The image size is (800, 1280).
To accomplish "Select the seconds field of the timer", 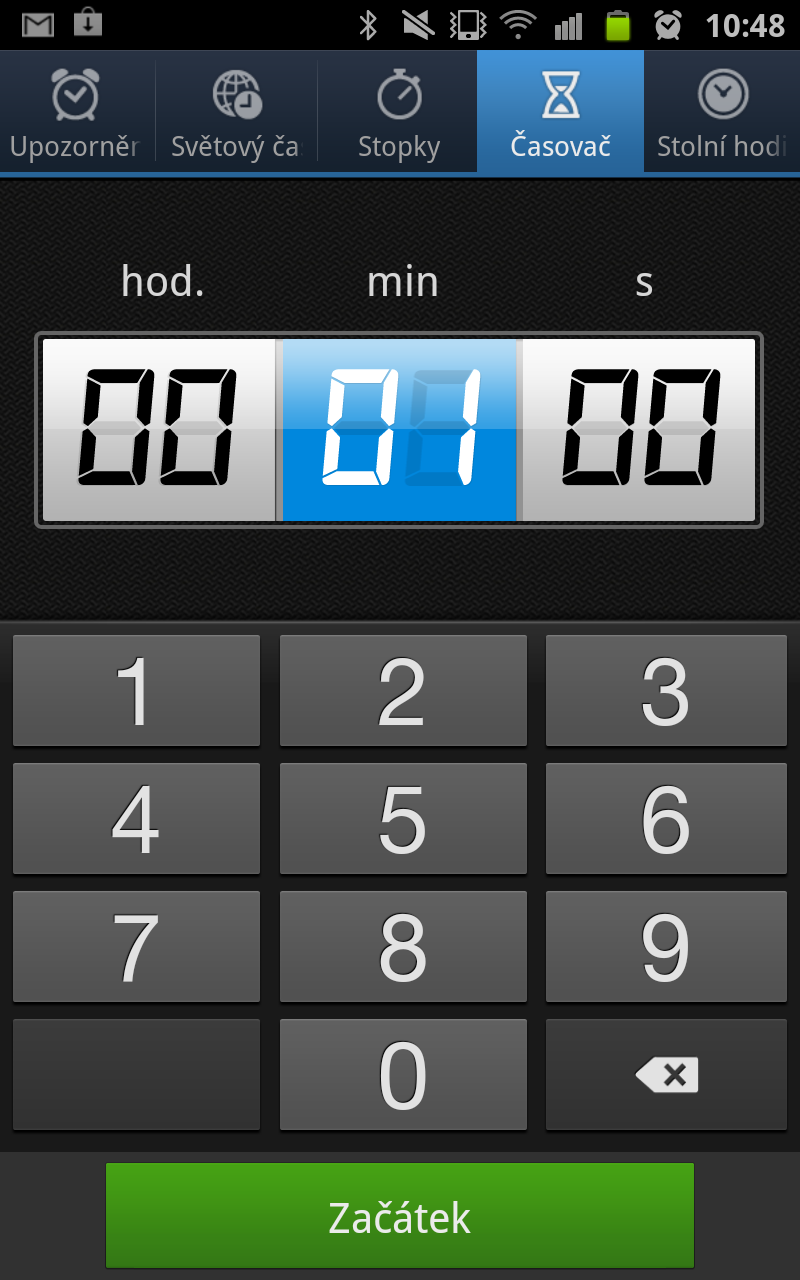I will pos(640,430).
